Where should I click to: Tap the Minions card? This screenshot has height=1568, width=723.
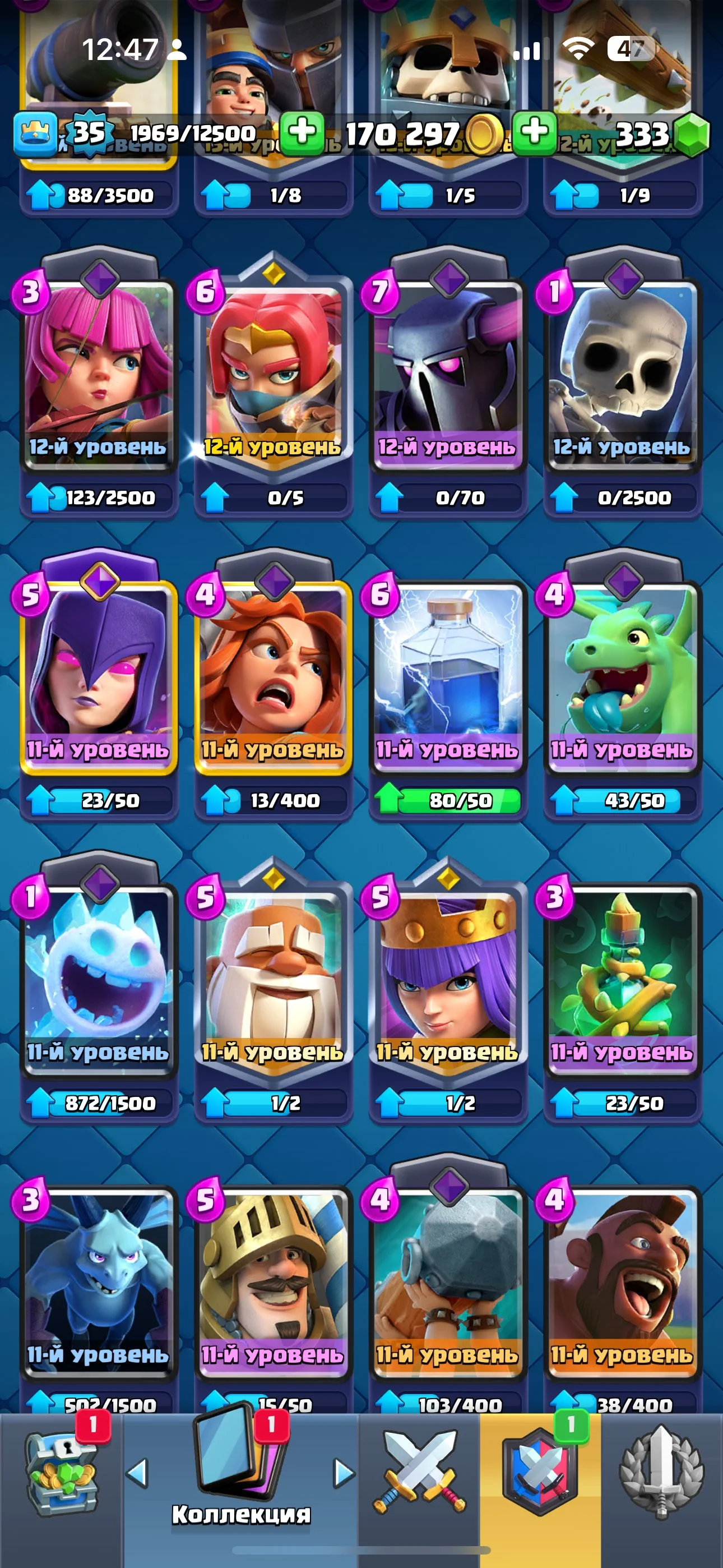point(99,1278)
